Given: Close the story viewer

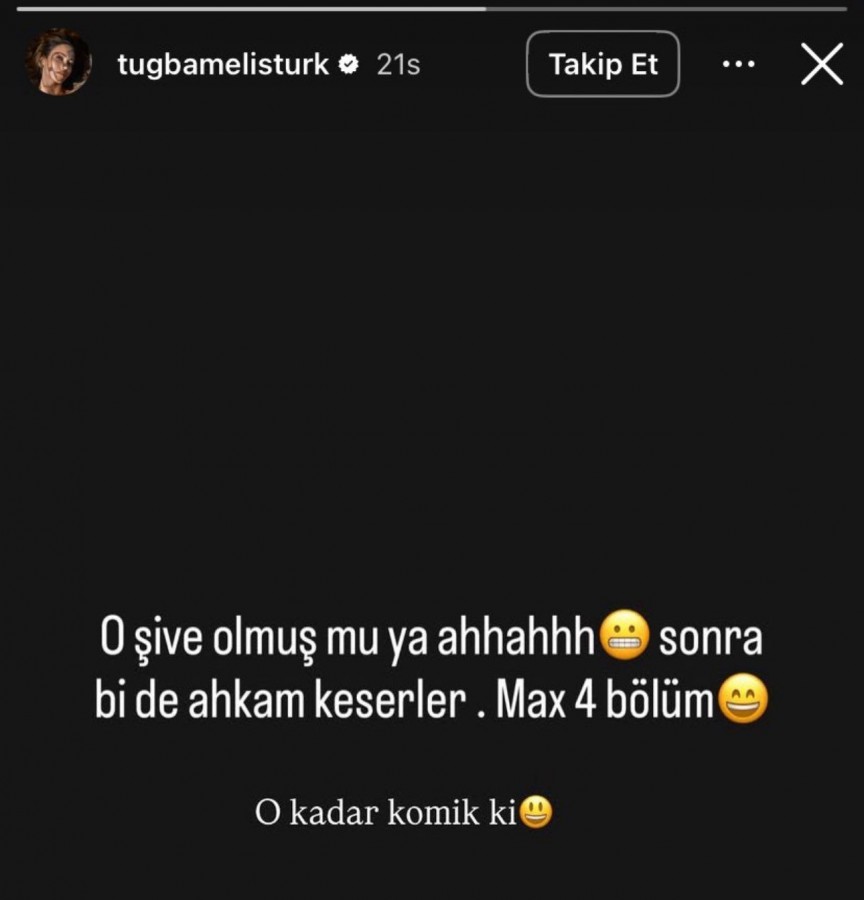Looking at the screenshot, I should pyautogui.click(x=822, y=64).
